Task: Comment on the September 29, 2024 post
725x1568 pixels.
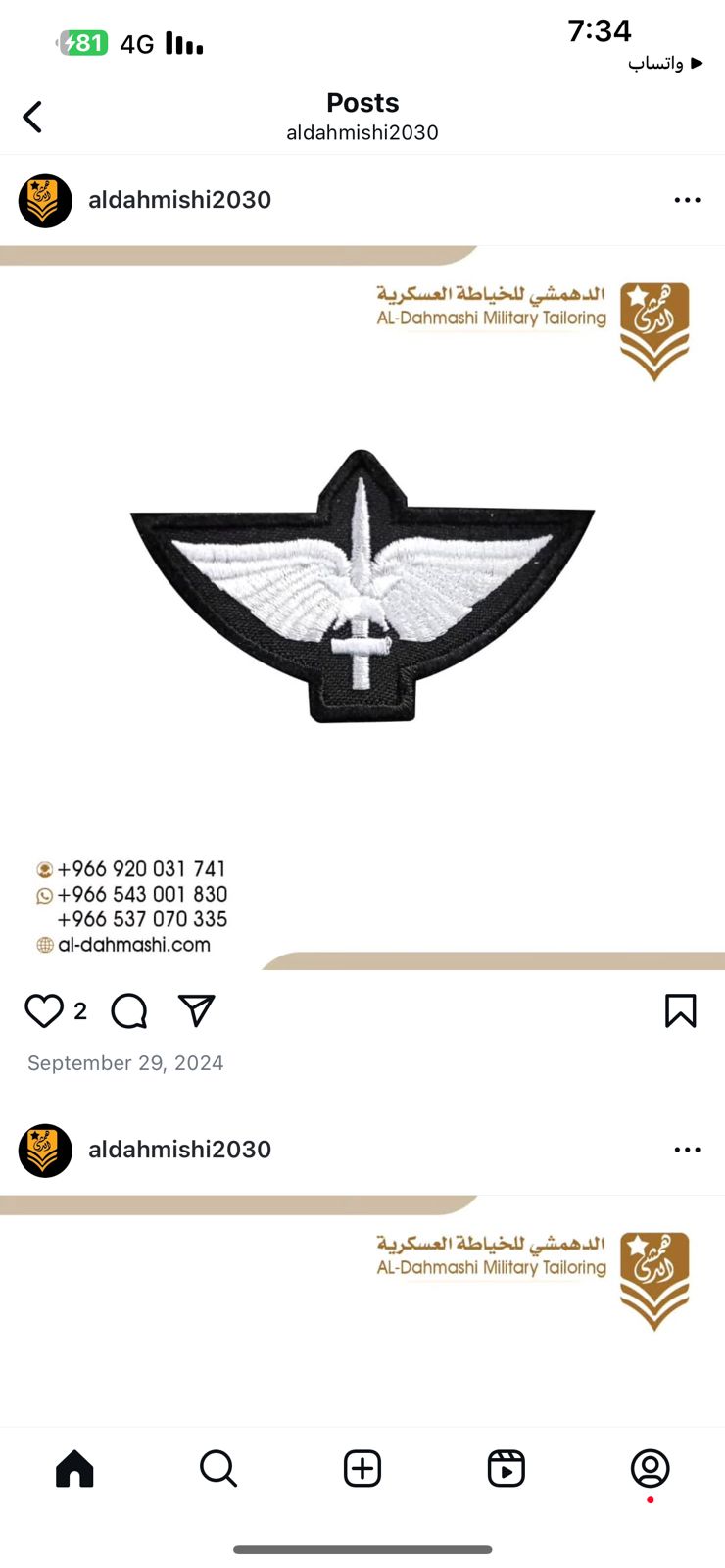Action: (128, 1010)
